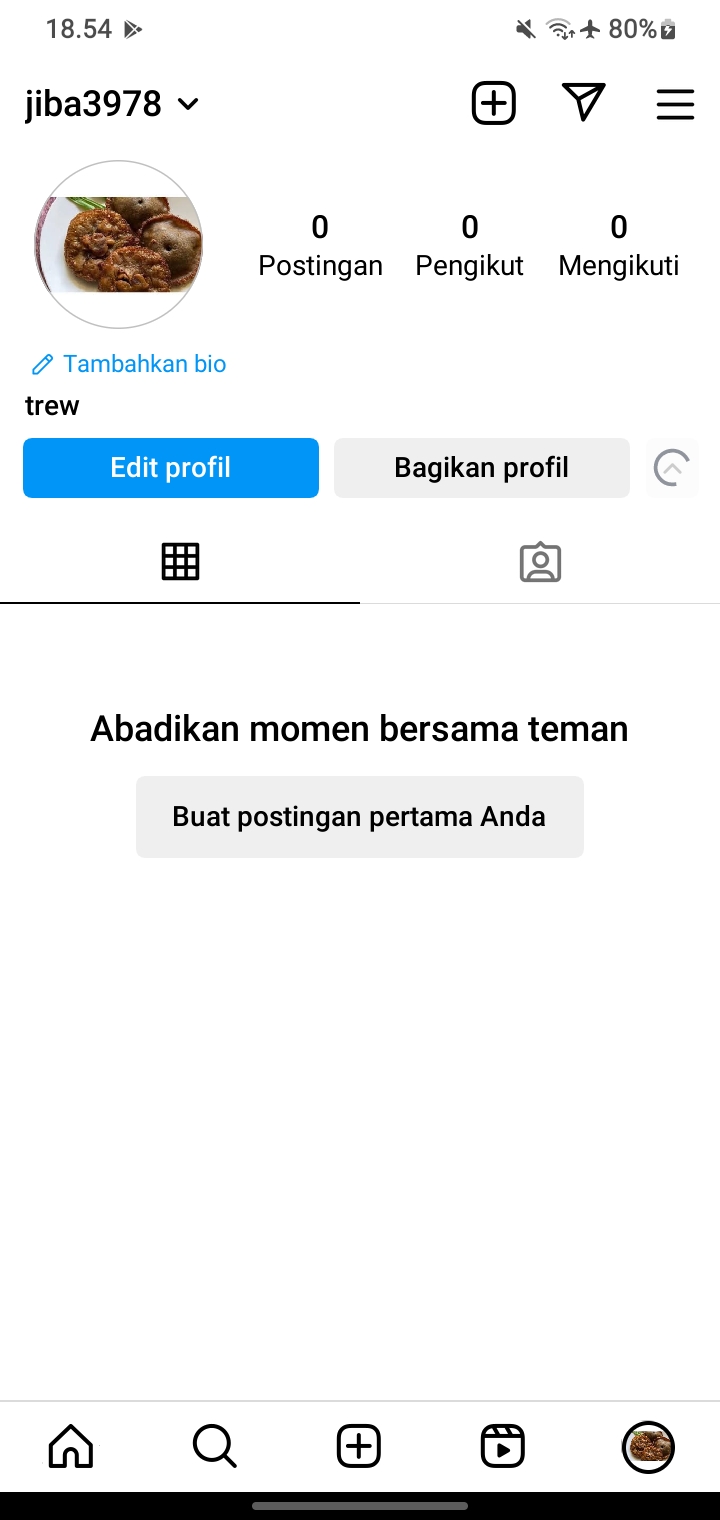Switch to the tagged photos tab
This screenshot has height=1520, width=720.
point(540,562)
